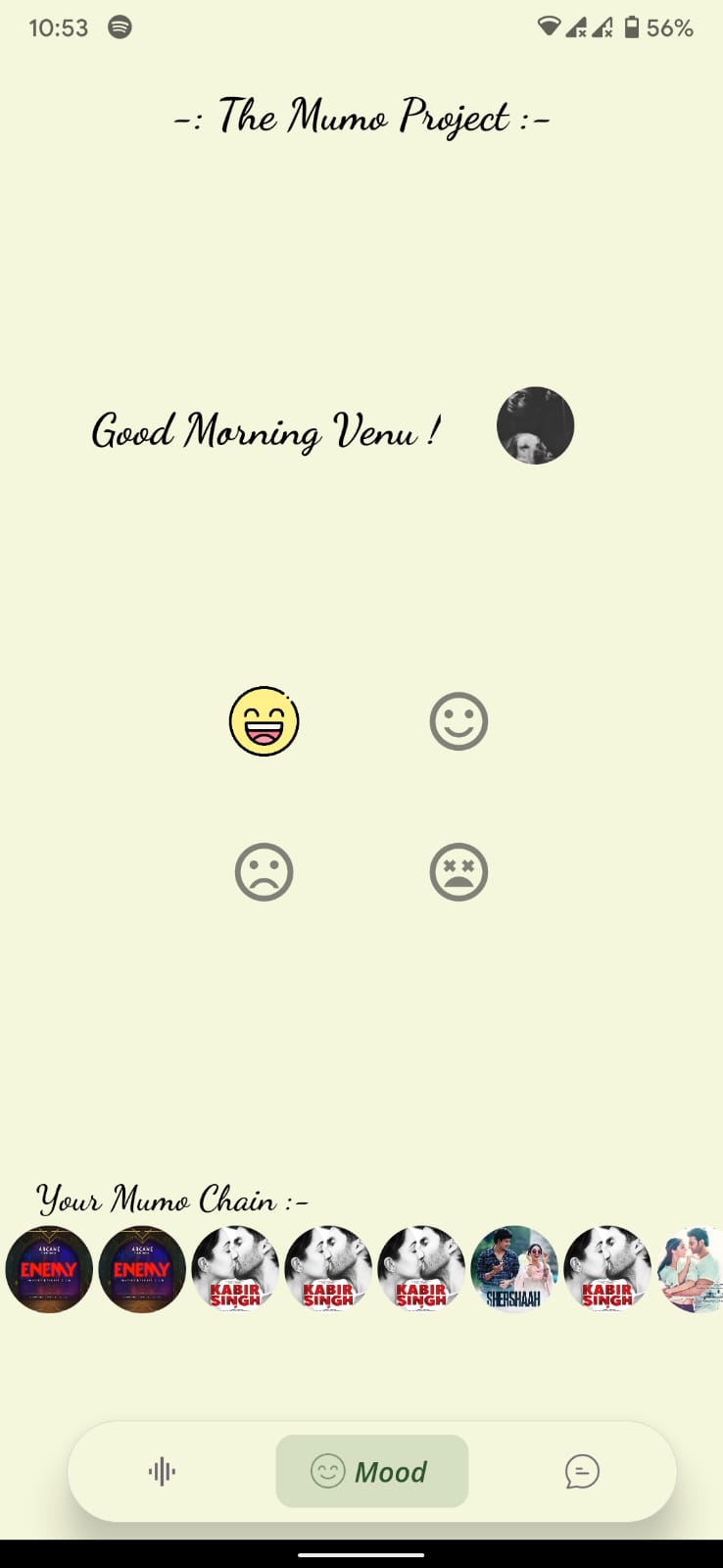
Task: Select the dizzy face mood
Action: (x=458, y=871)
